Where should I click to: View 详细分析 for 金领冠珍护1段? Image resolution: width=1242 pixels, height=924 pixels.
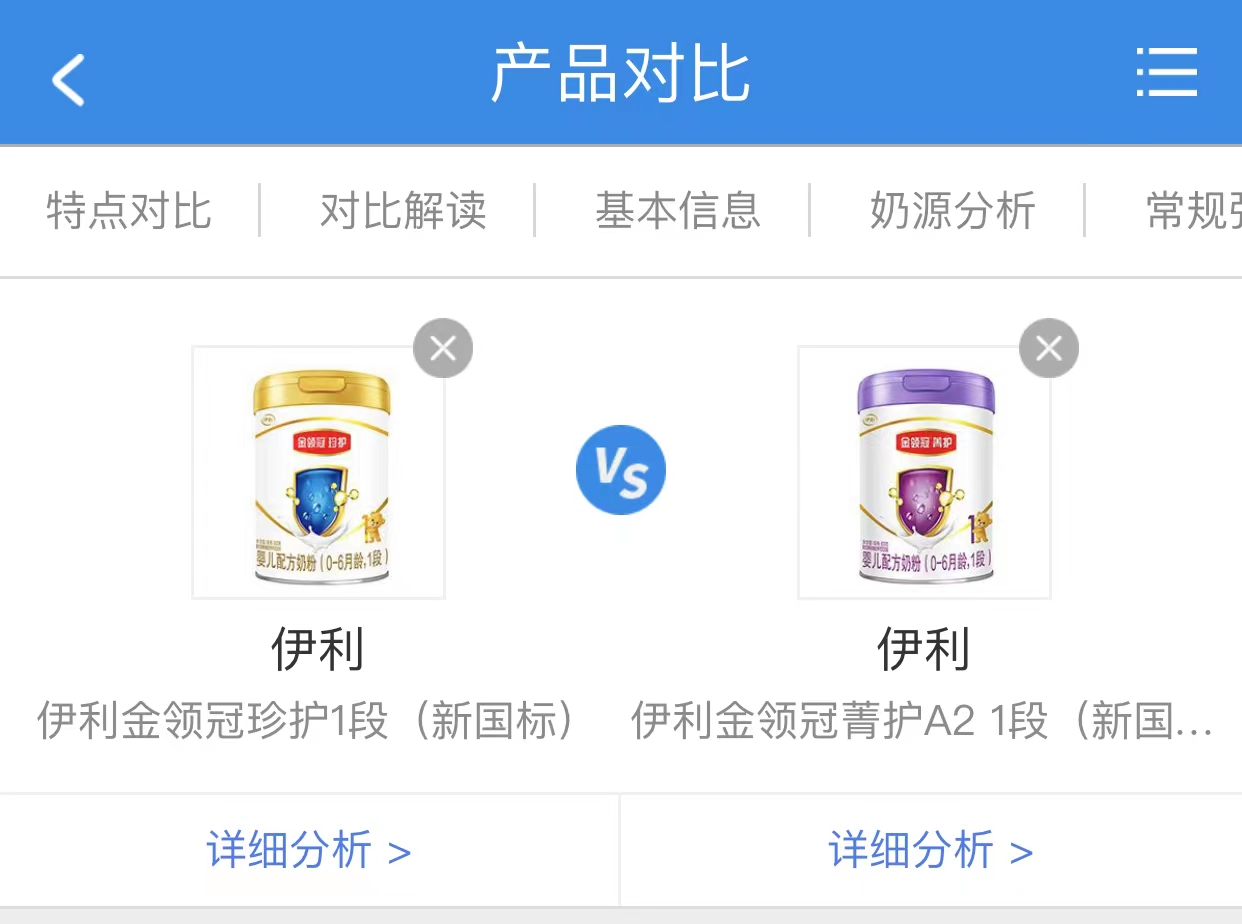click(309, 851)
